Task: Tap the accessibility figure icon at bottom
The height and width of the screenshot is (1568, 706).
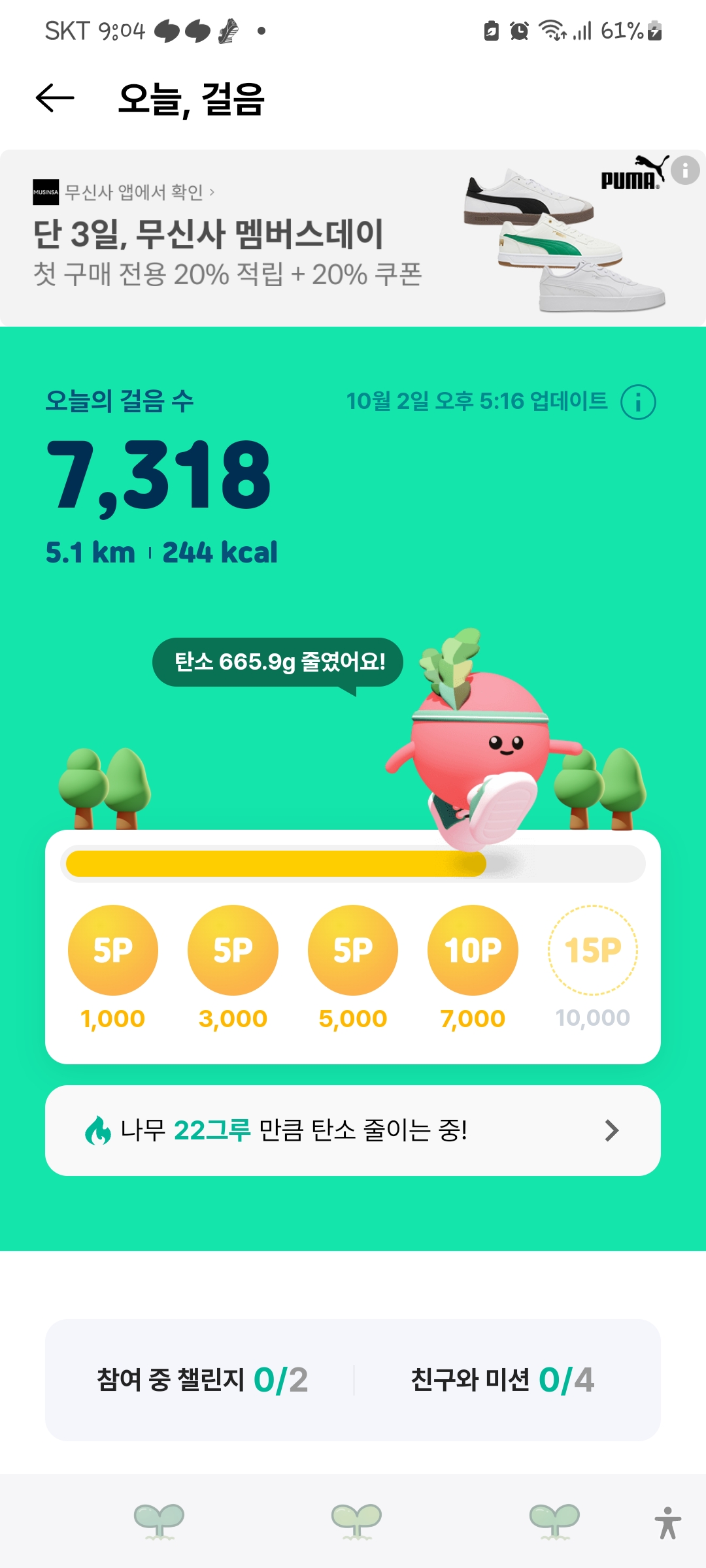Action: (667, 1522)
